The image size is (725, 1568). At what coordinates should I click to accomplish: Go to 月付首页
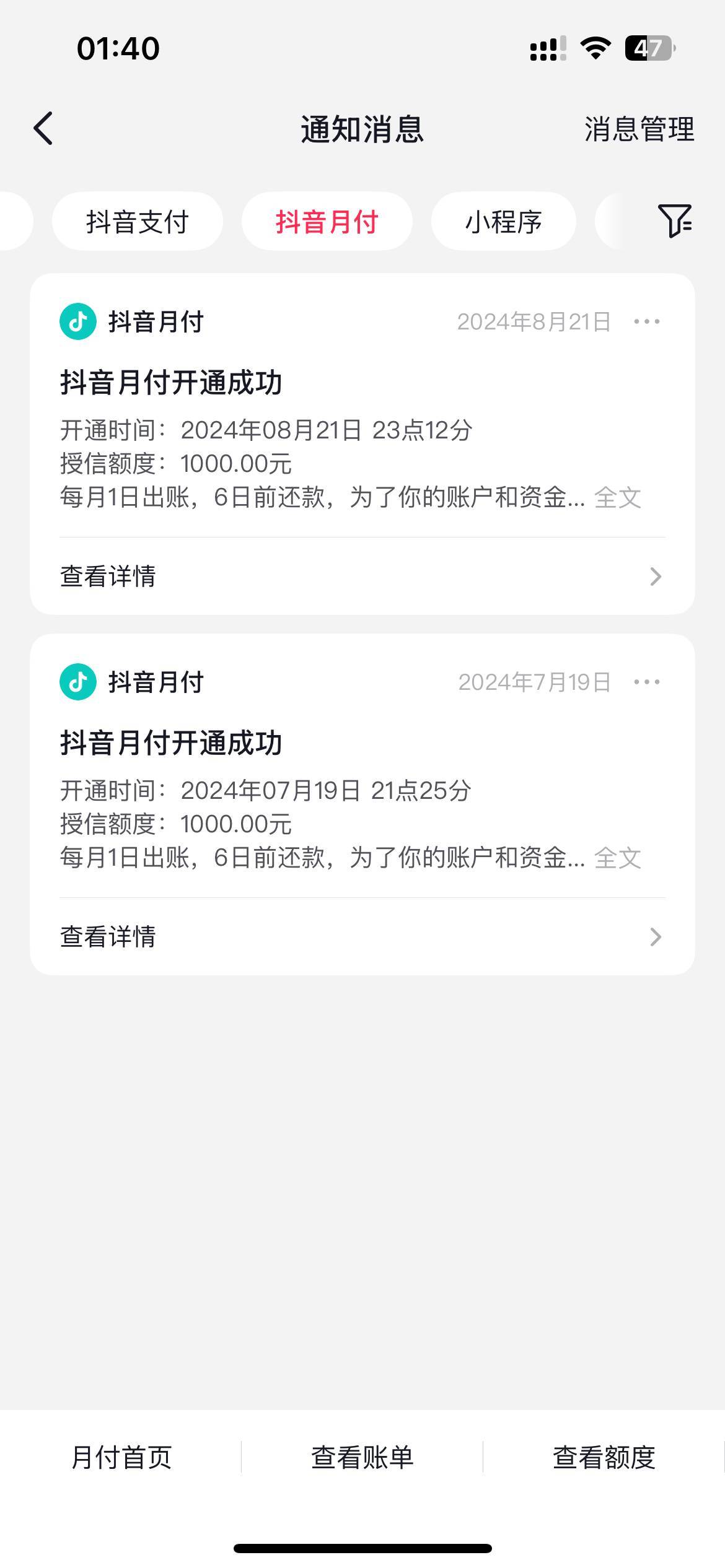pos(121,1457)
